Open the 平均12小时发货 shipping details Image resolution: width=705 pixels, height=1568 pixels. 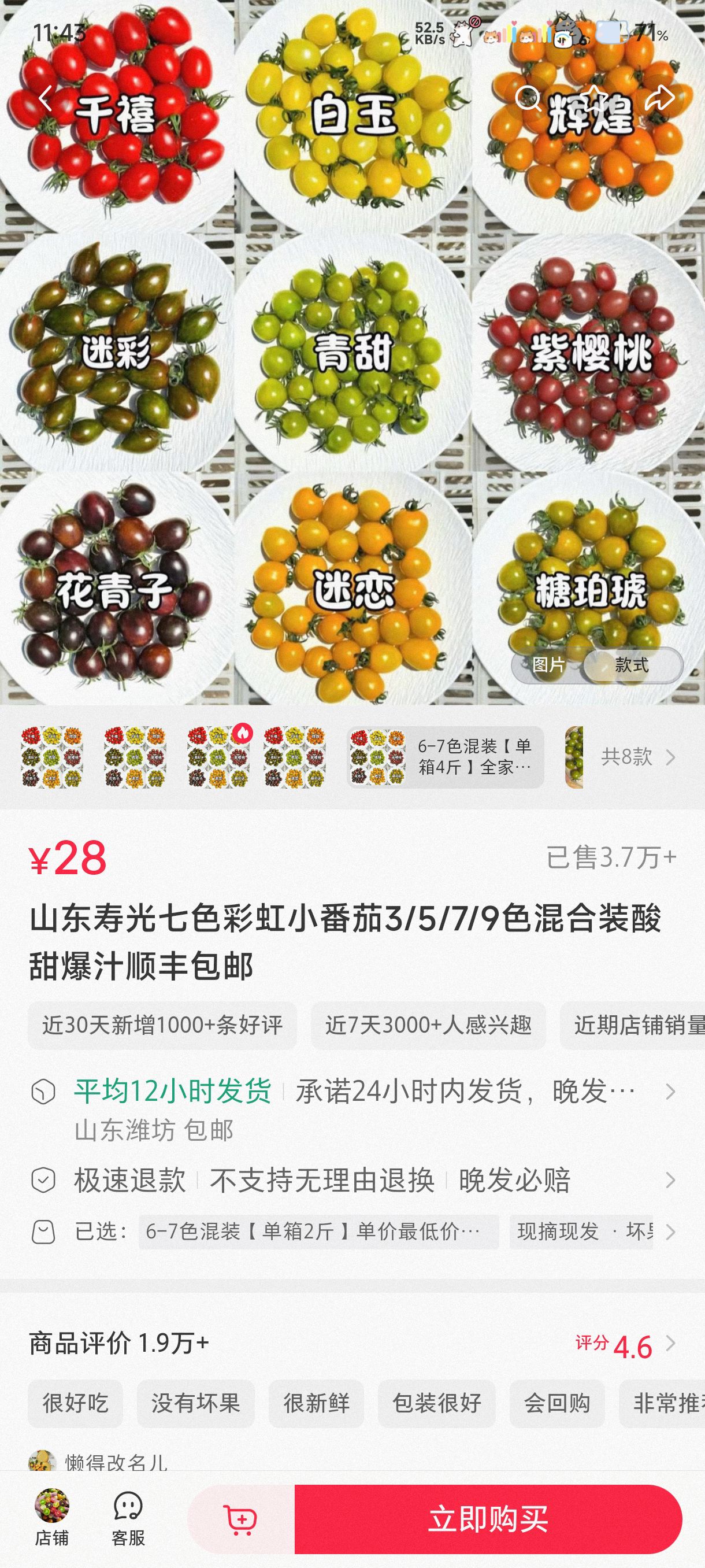353,1092
